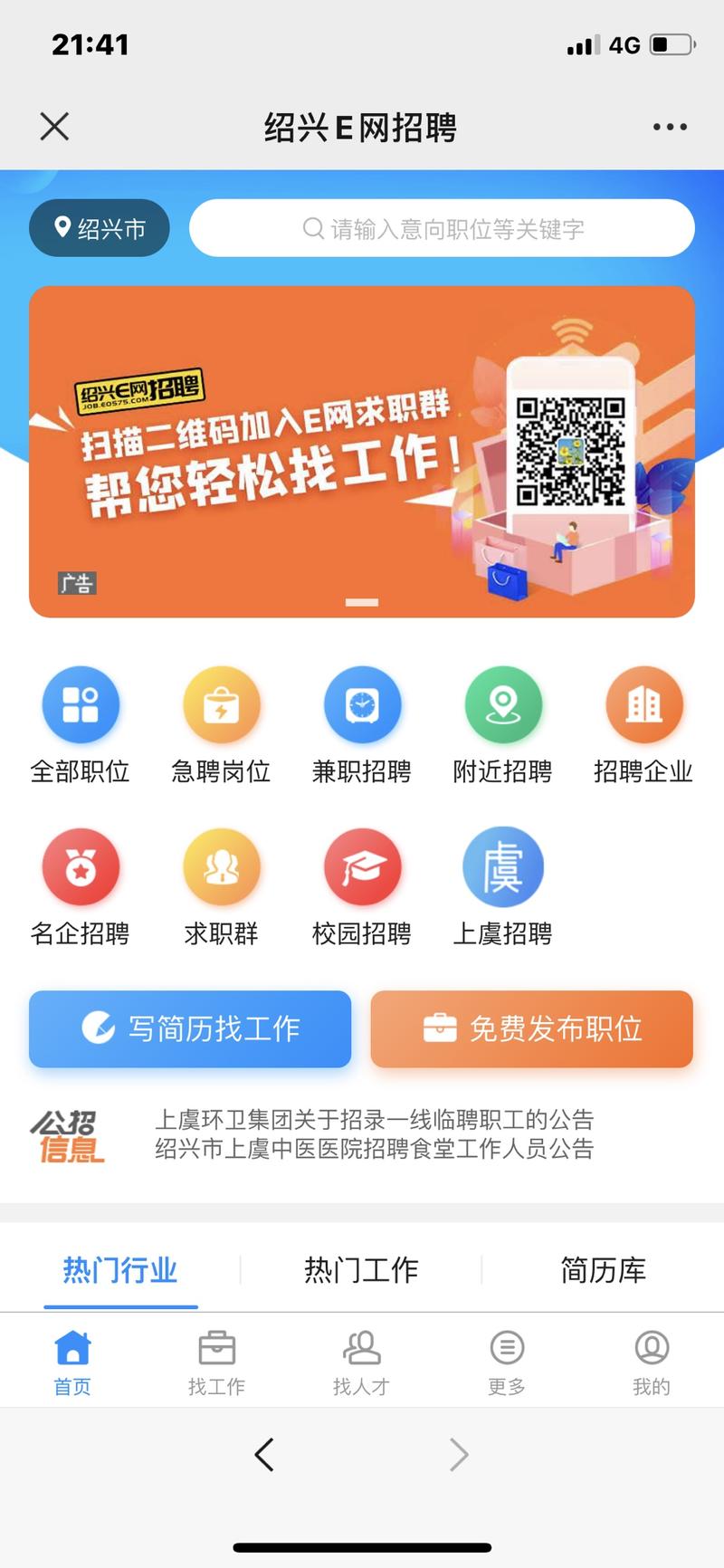
Task: Switch to the 热门工作 tab
Action: pyautogui.click(x=361, y=1269)
